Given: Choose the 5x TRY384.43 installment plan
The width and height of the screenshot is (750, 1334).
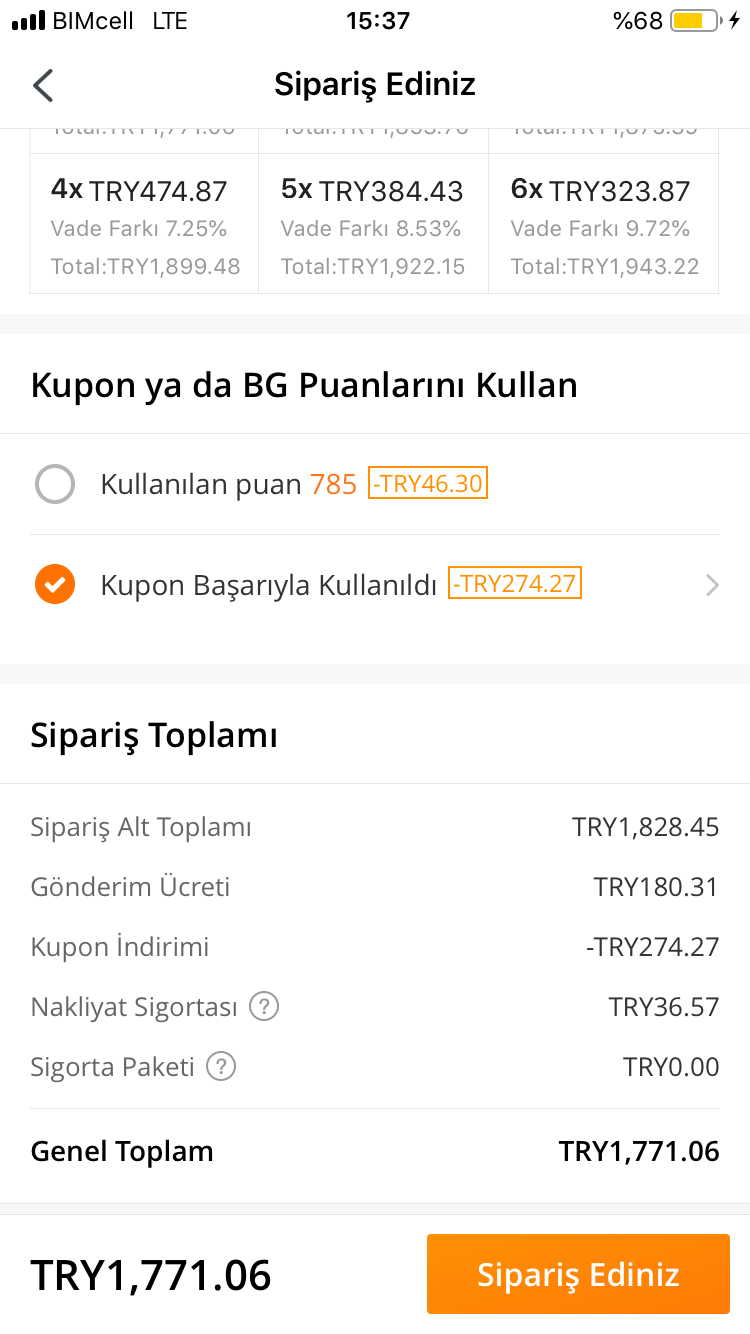Looking at the screenshot, I should click(x=374, y=224).
